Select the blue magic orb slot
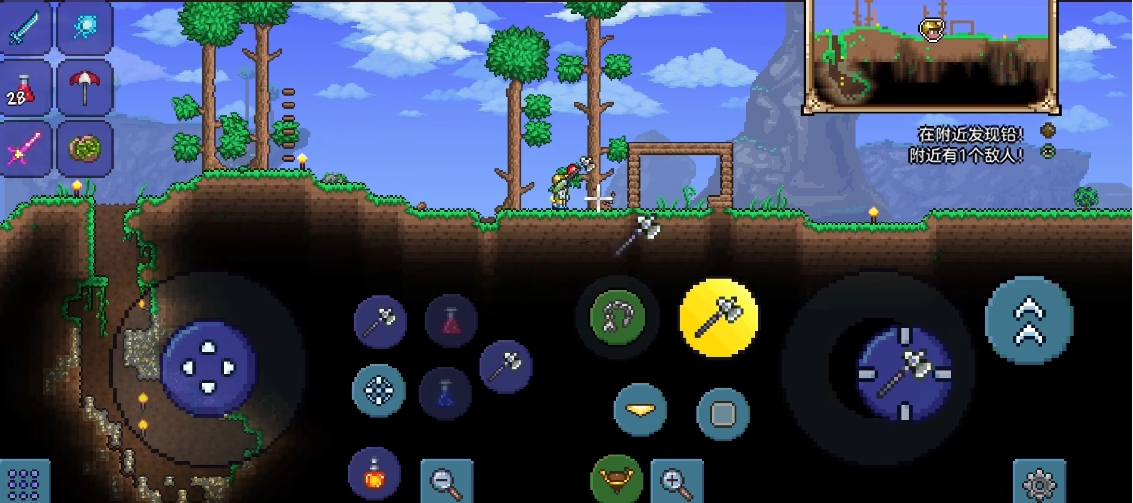The image size is (1133, 503). pyautogui.click(x=85, y=28)
